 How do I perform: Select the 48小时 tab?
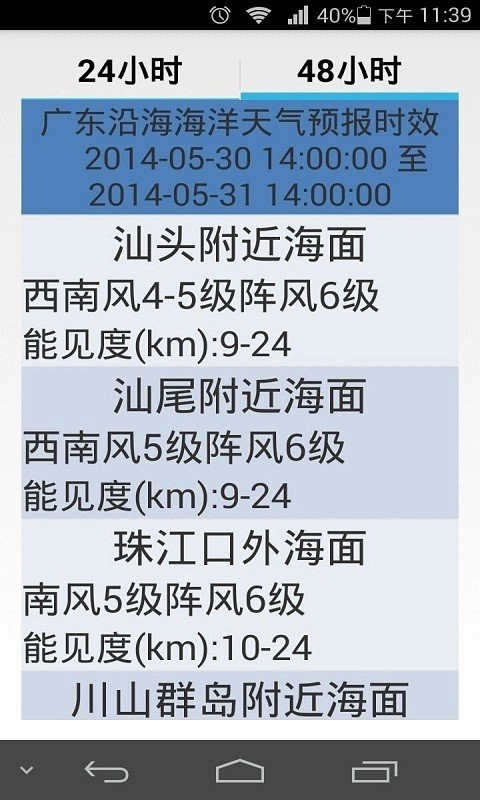pyautogui.click(x=349, y=70)
